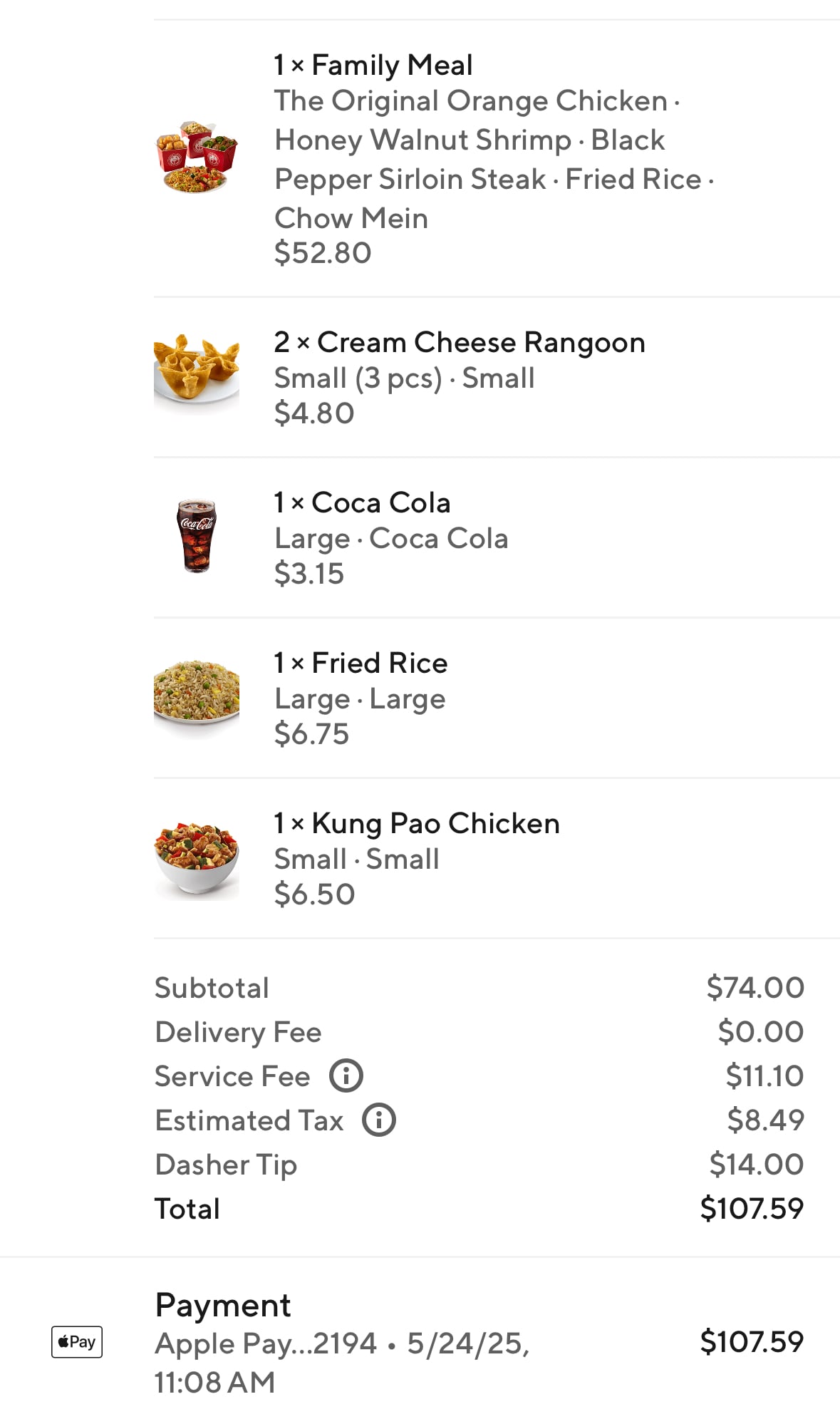Tap the Service Fee info icon
This screenshot has width=840, height=1424.
(346, 1075)
